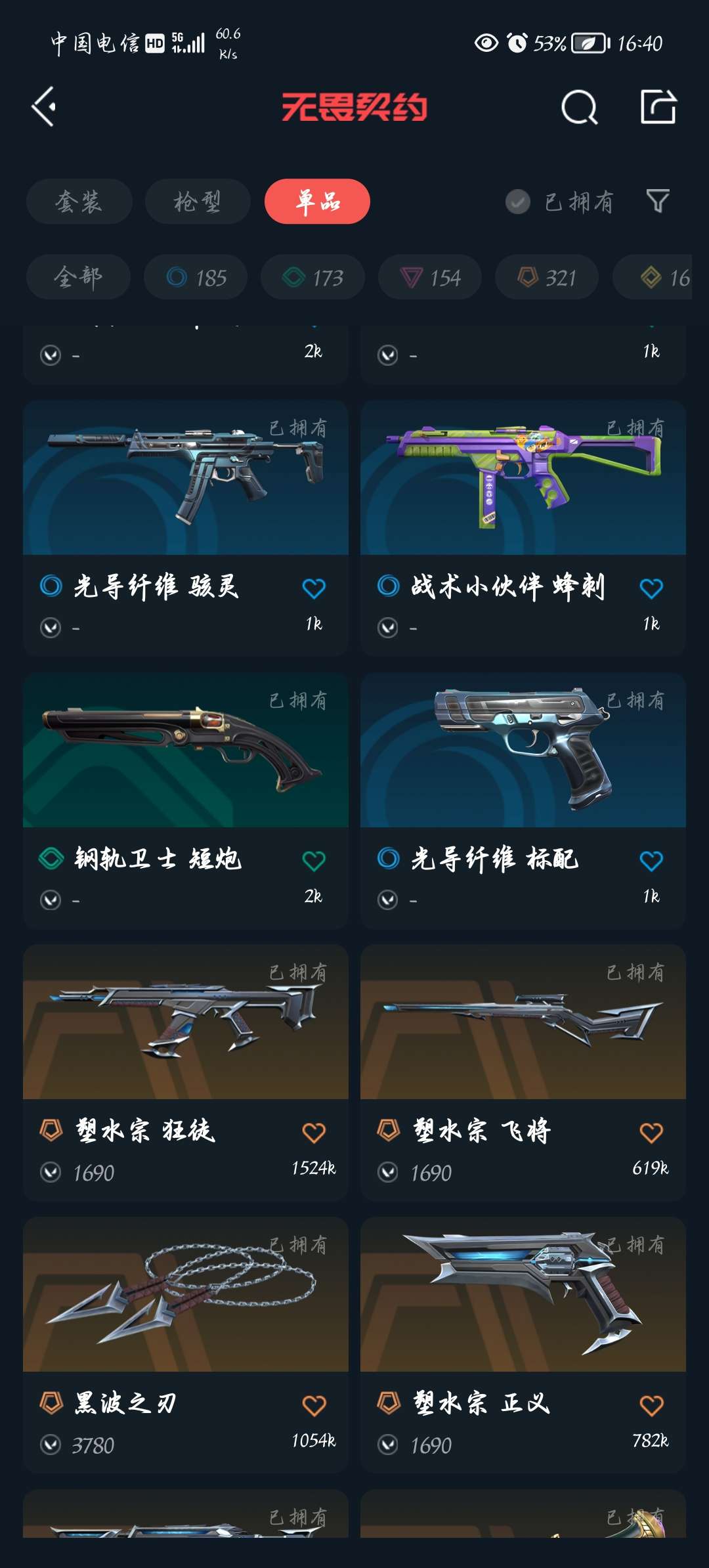Filter by the green tier chip 173
The height and width of the screenshot is (1568, 709).
coord(312,277)
